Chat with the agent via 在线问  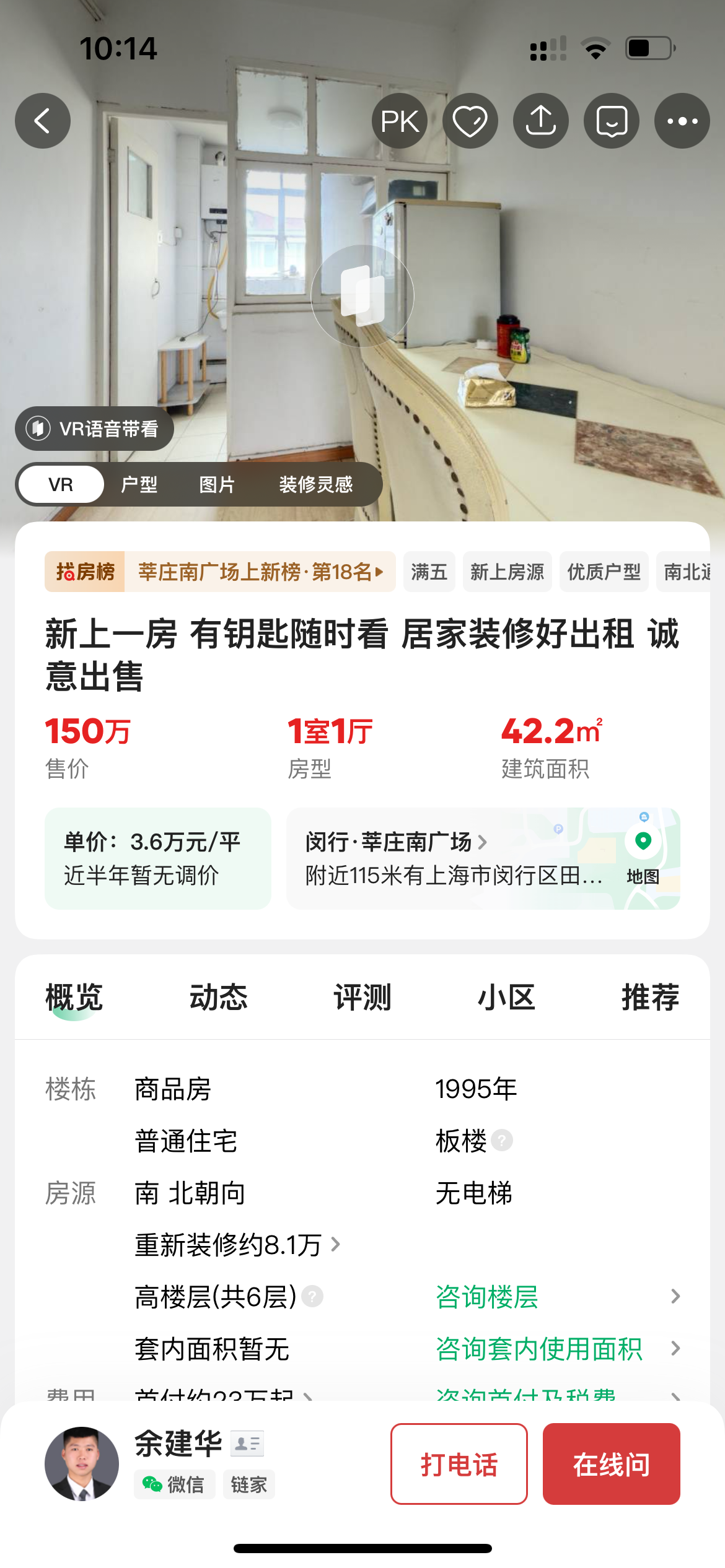pos(611,1464)
